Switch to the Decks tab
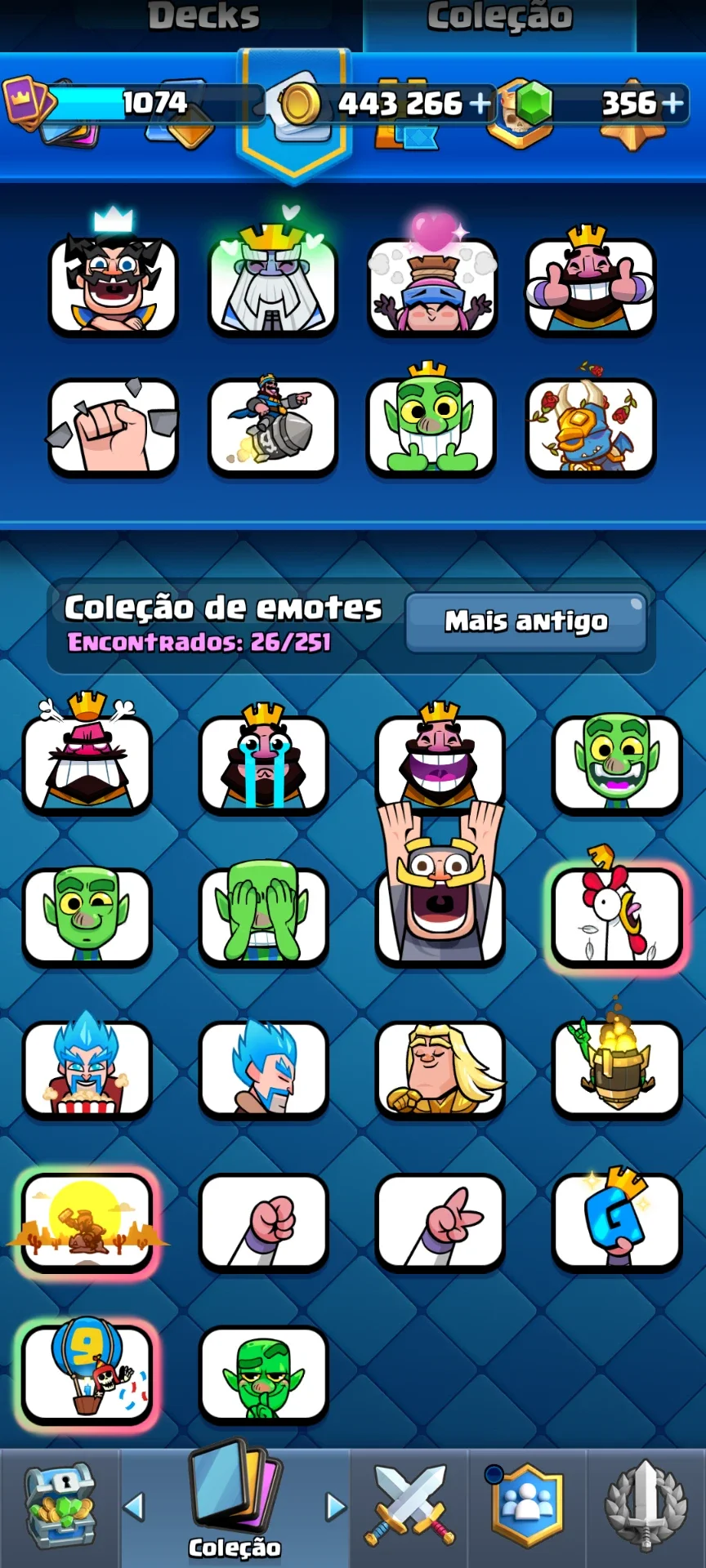This screenshot has width=706, height=1568. 203,16
